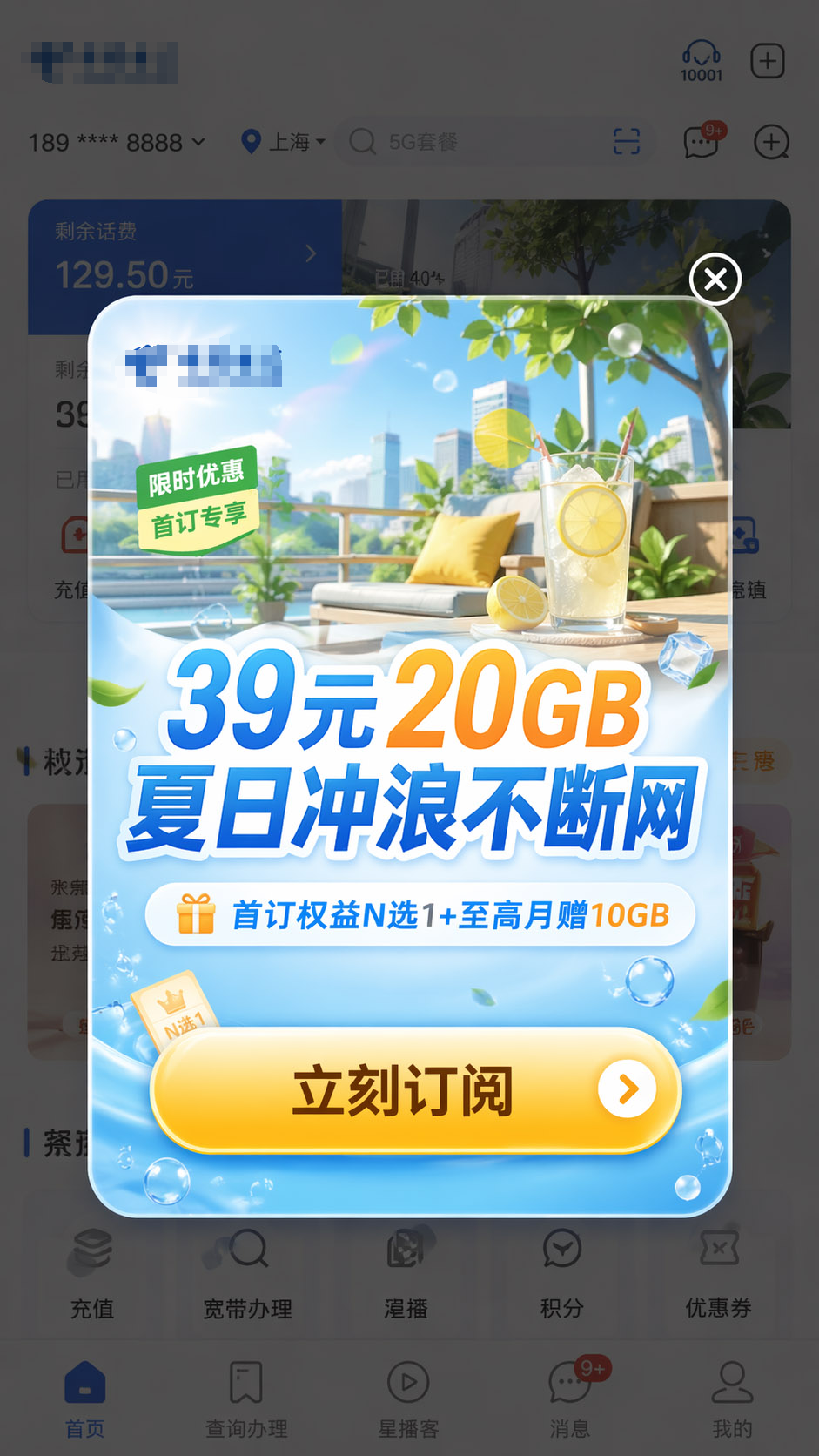Change the 上海 city selector
Image resolution: width=819 pixels, height=1456 pixels.
click(x=284, y=142)
